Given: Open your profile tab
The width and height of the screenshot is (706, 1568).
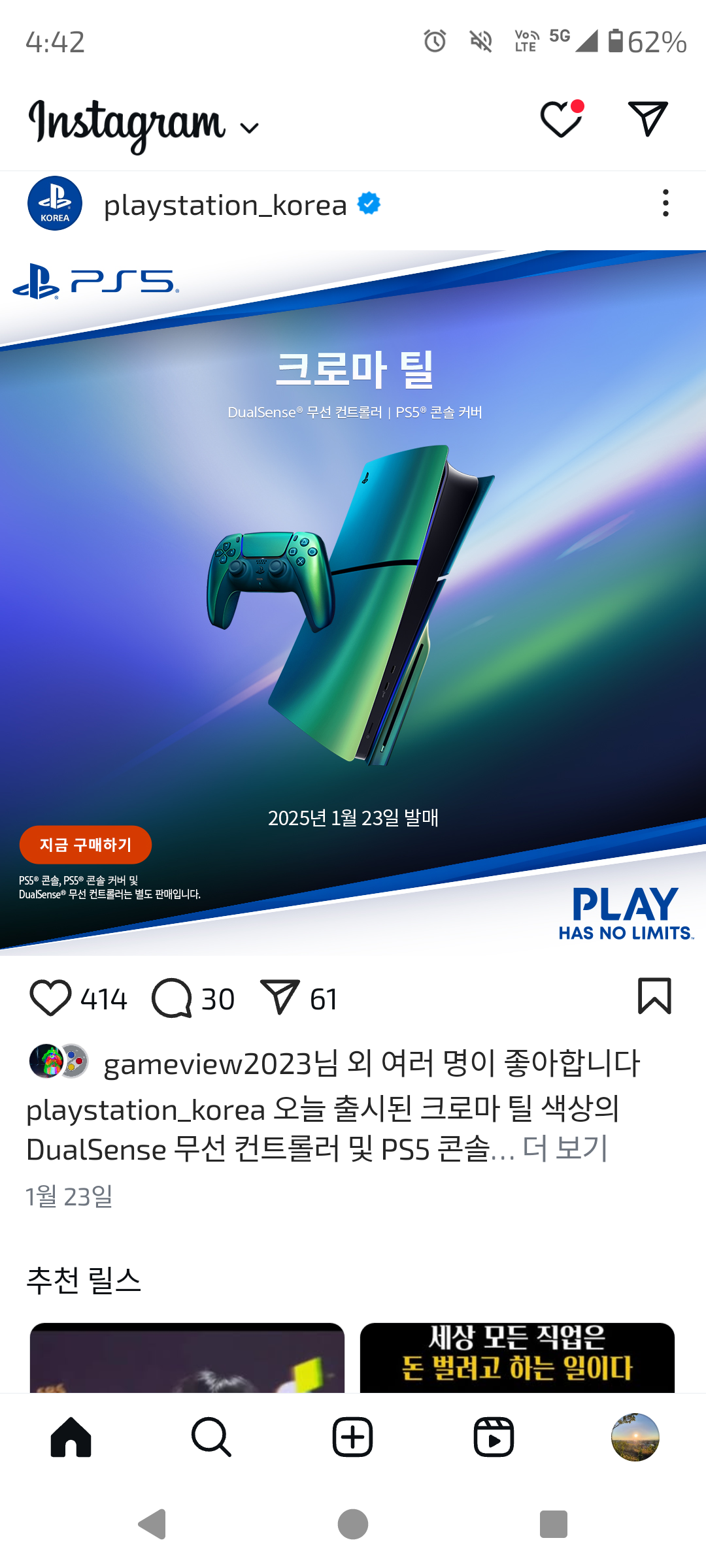Looking at the screenshot, I should click(635, 1437).
